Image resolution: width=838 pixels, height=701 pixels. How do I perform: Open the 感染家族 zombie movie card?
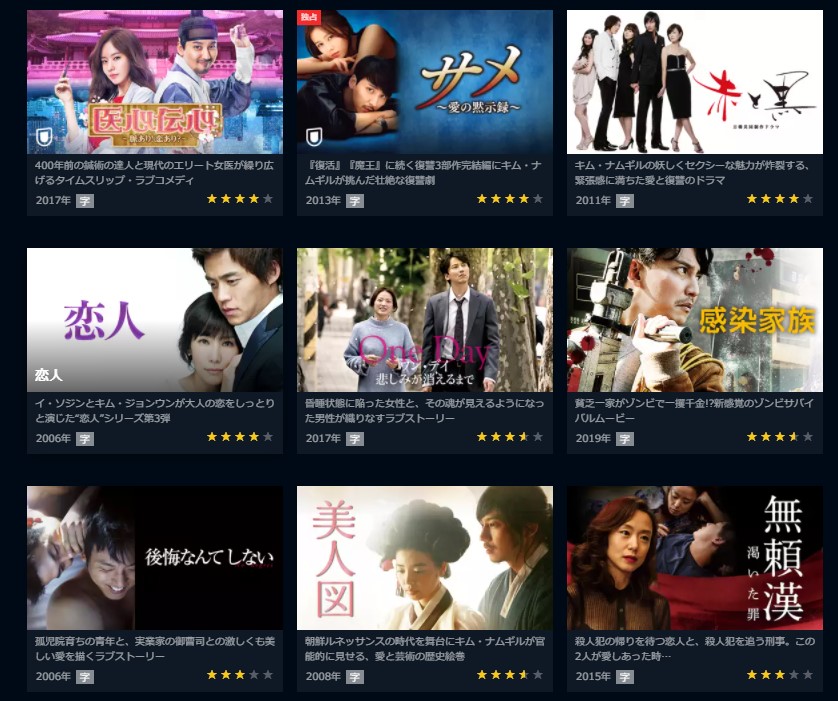point(694,319)
